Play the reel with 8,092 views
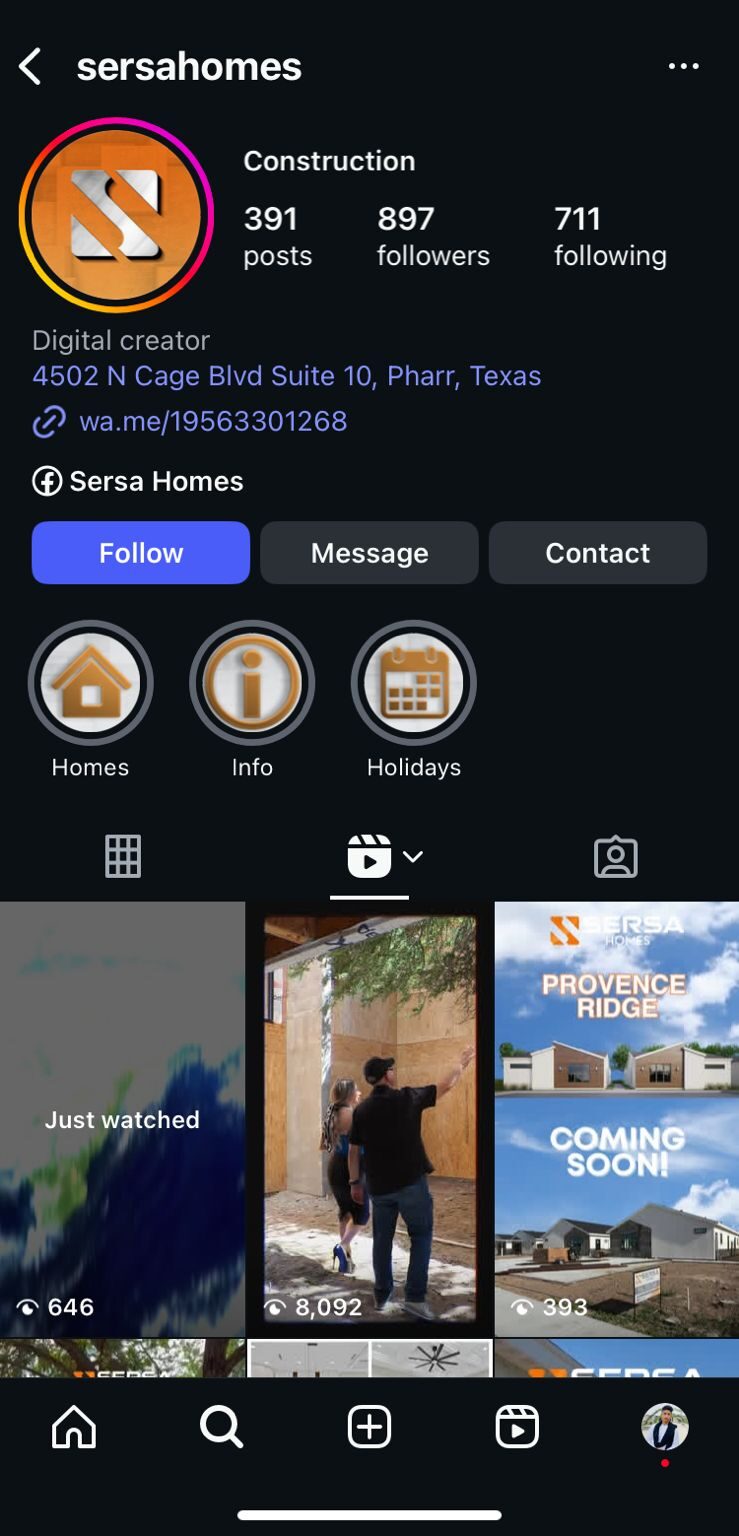 pyautogui.click(x=369, y=1118)
